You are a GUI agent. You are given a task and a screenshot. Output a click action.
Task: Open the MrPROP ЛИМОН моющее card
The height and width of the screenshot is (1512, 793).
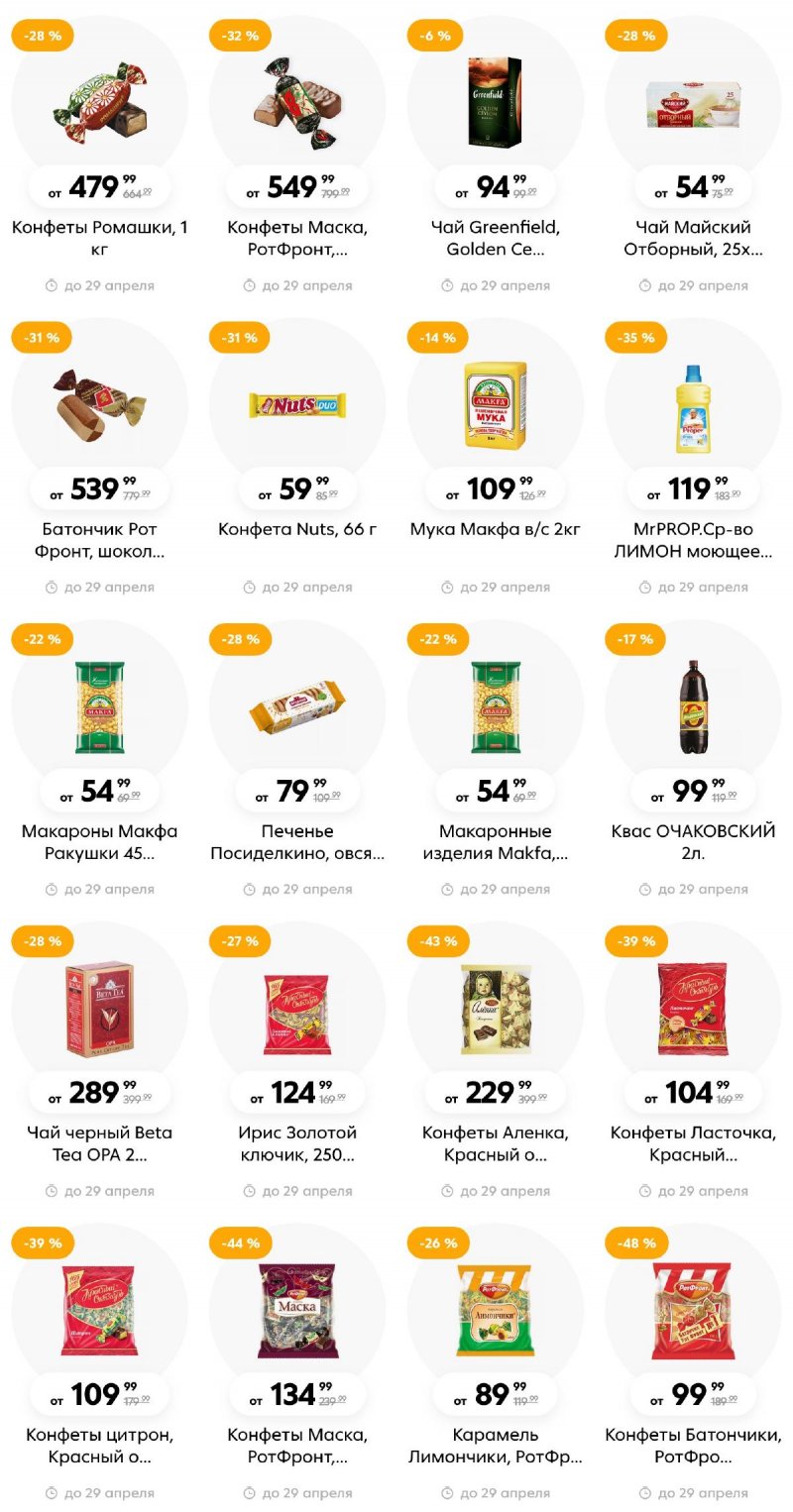tap(694, 406)
